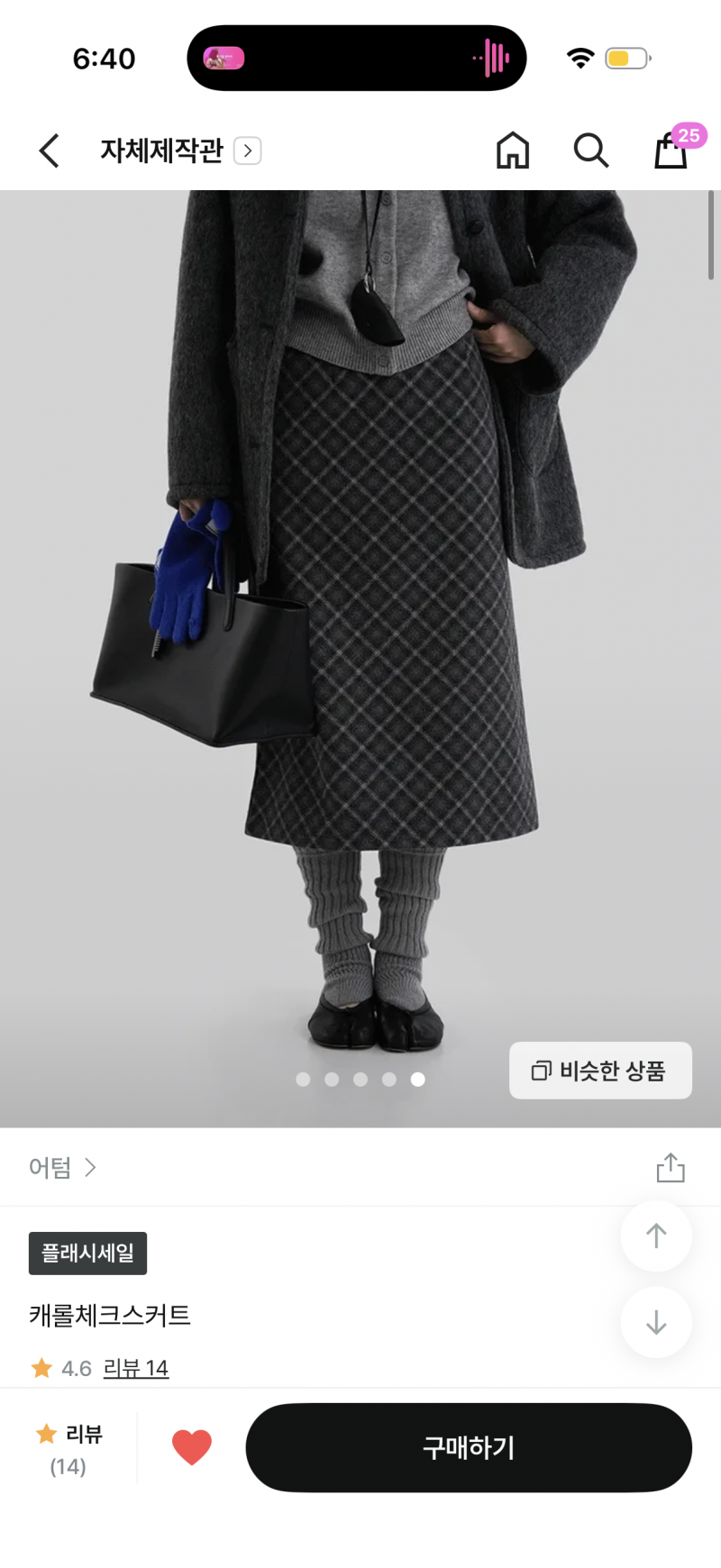Tap the star rating icon
Viewport: 721px width, 1568px height.
[x=41, y=1368]
